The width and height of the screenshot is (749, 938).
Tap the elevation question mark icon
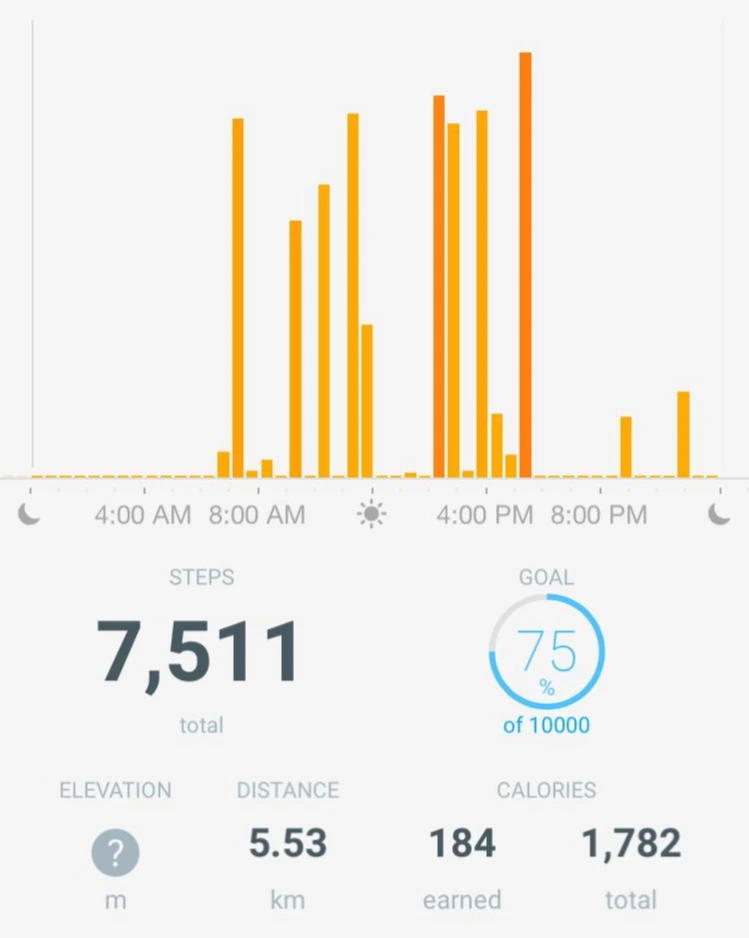[116, 853]
